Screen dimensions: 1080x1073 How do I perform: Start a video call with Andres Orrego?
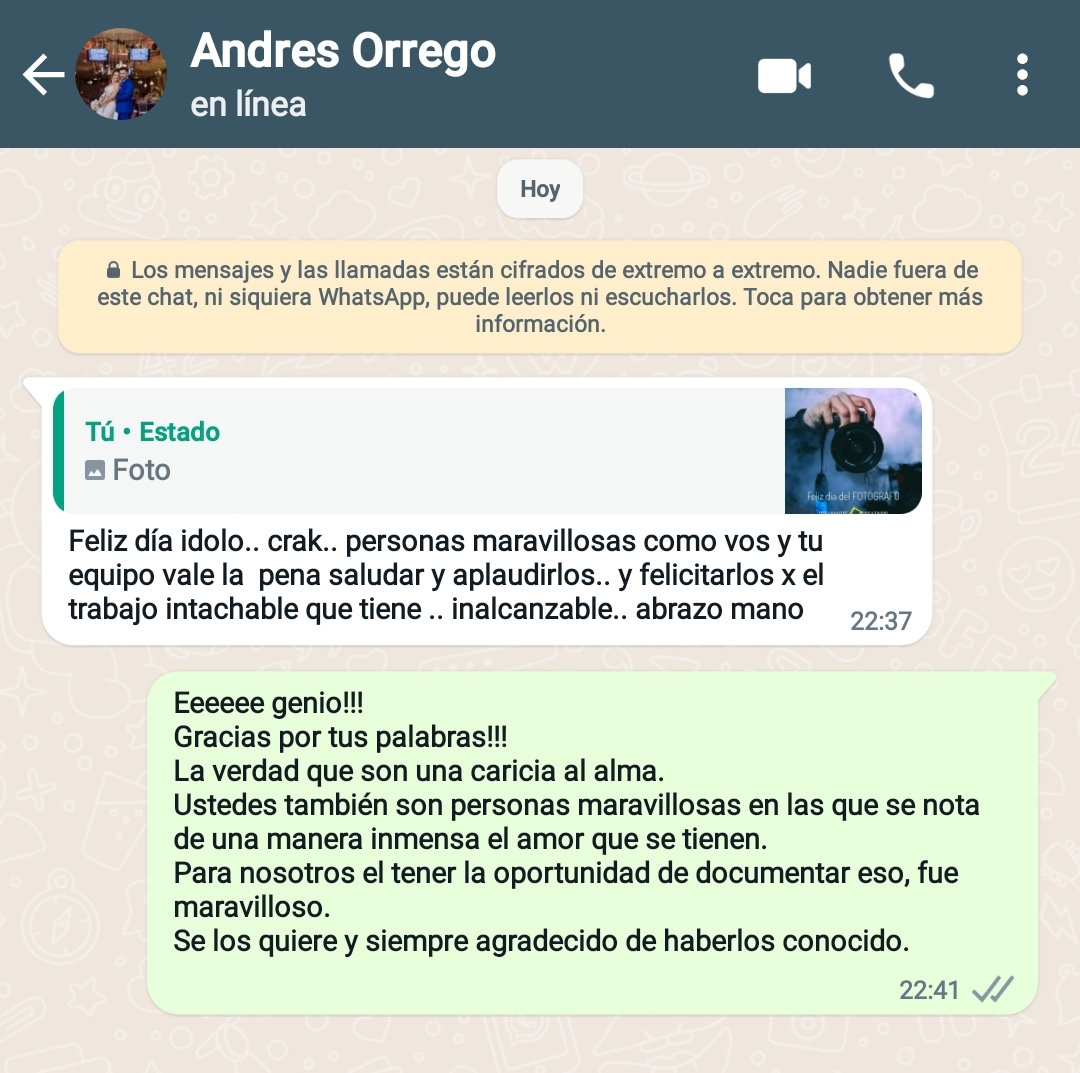784,76
